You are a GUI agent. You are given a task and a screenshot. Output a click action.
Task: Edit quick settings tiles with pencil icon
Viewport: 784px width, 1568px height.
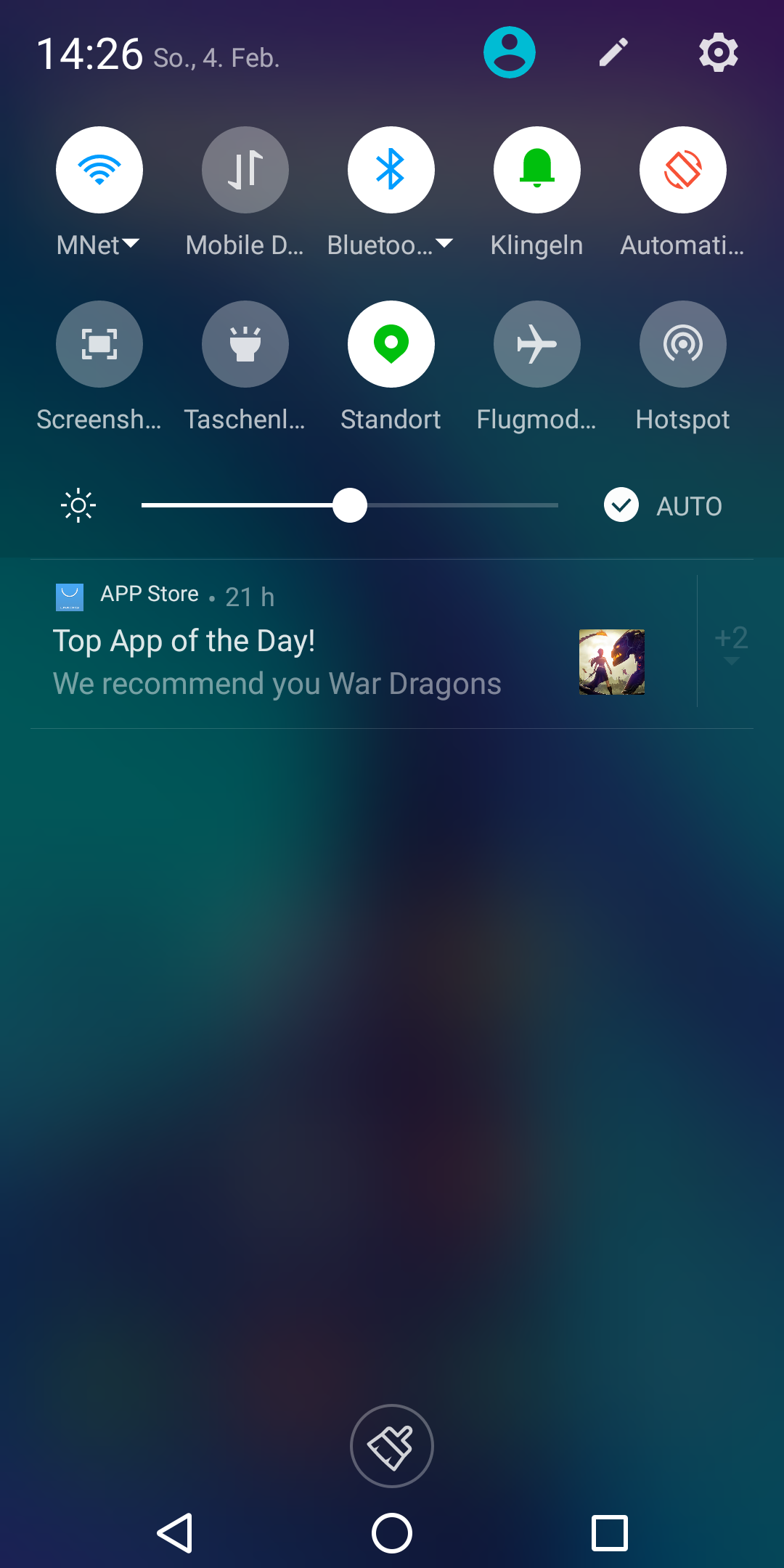613,52
